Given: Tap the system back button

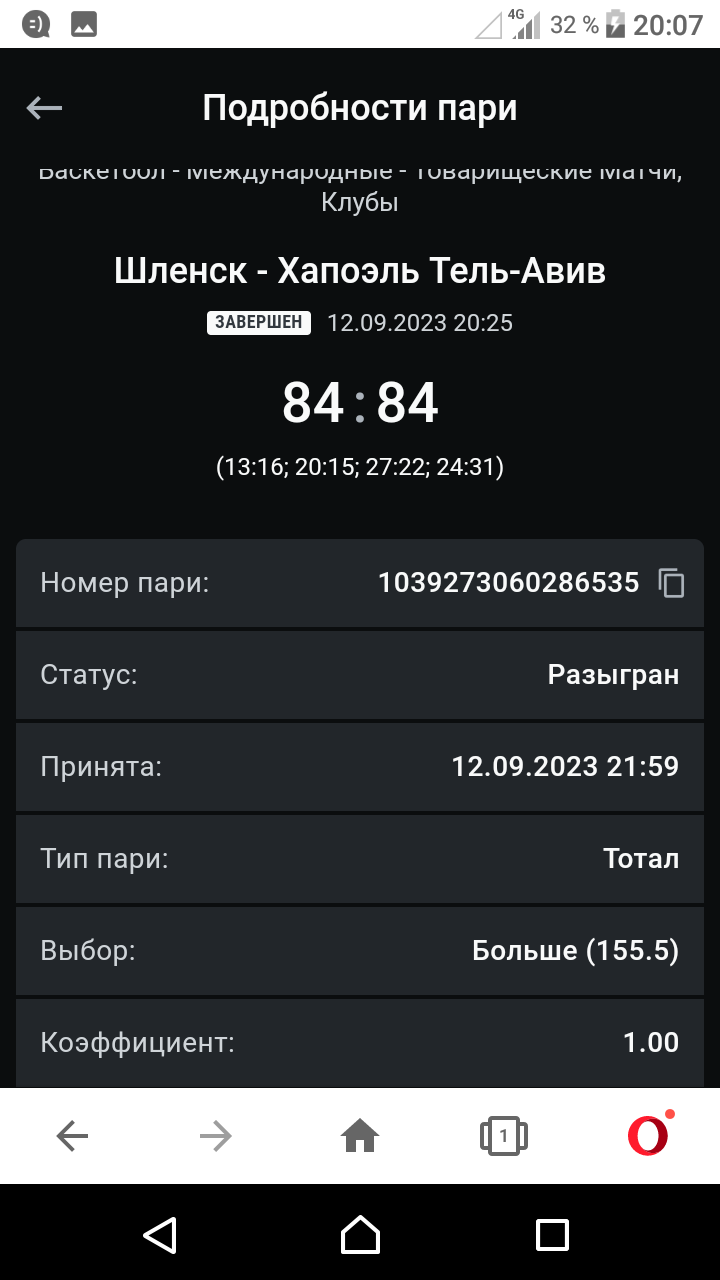Looking at the screenshot, I should (160, 1234).
